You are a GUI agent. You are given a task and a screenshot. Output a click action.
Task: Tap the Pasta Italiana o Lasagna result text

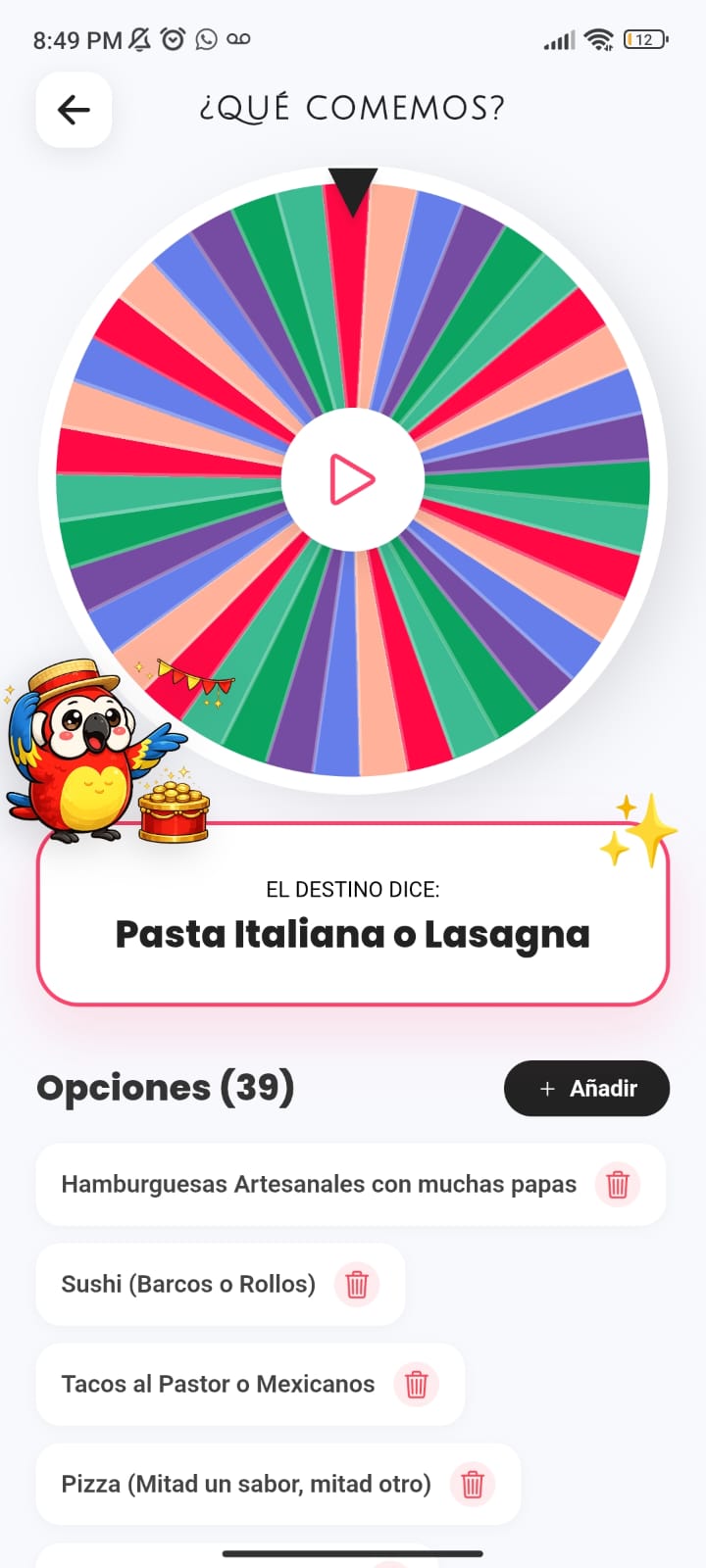click(x=351, y=934)
